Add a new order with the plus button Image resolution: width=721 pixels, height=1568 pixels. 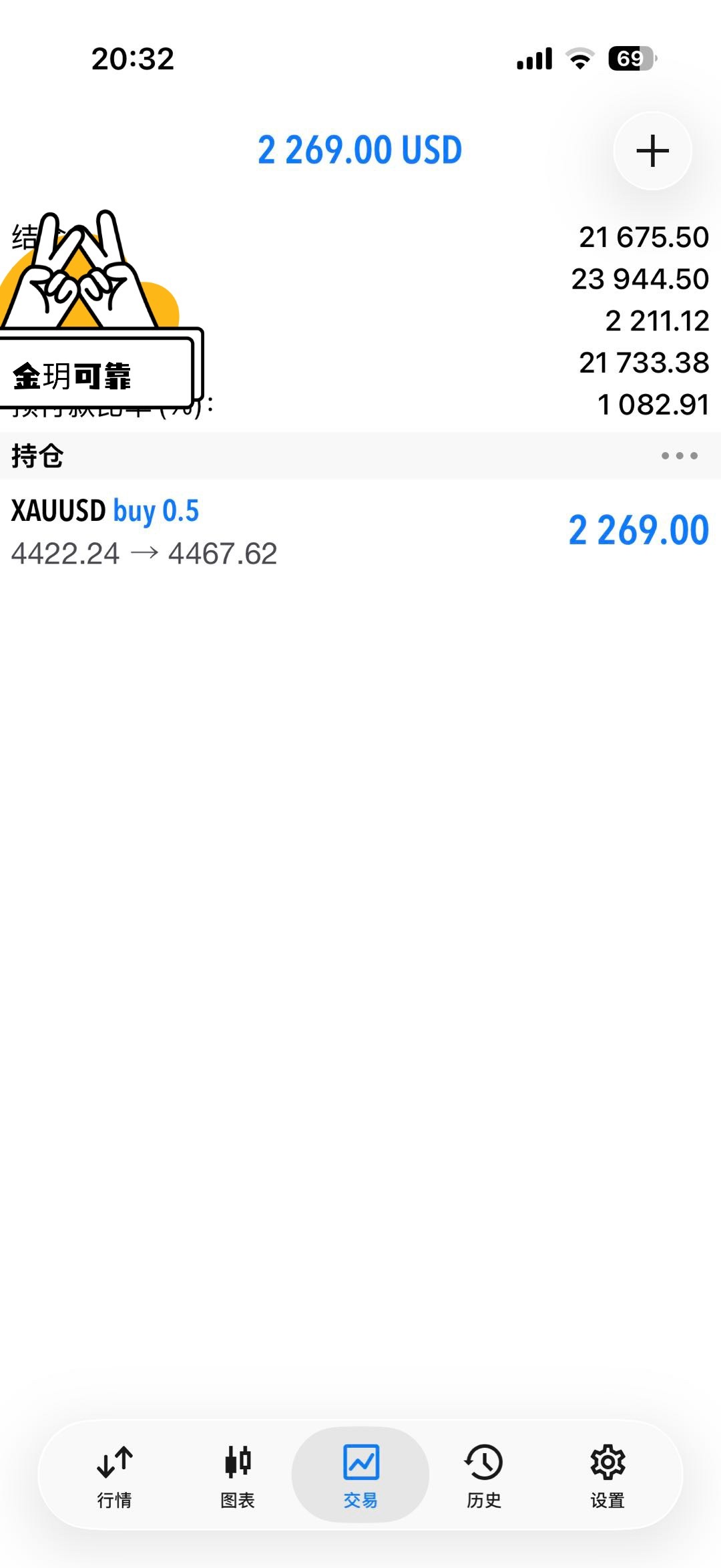pos(652,151)
